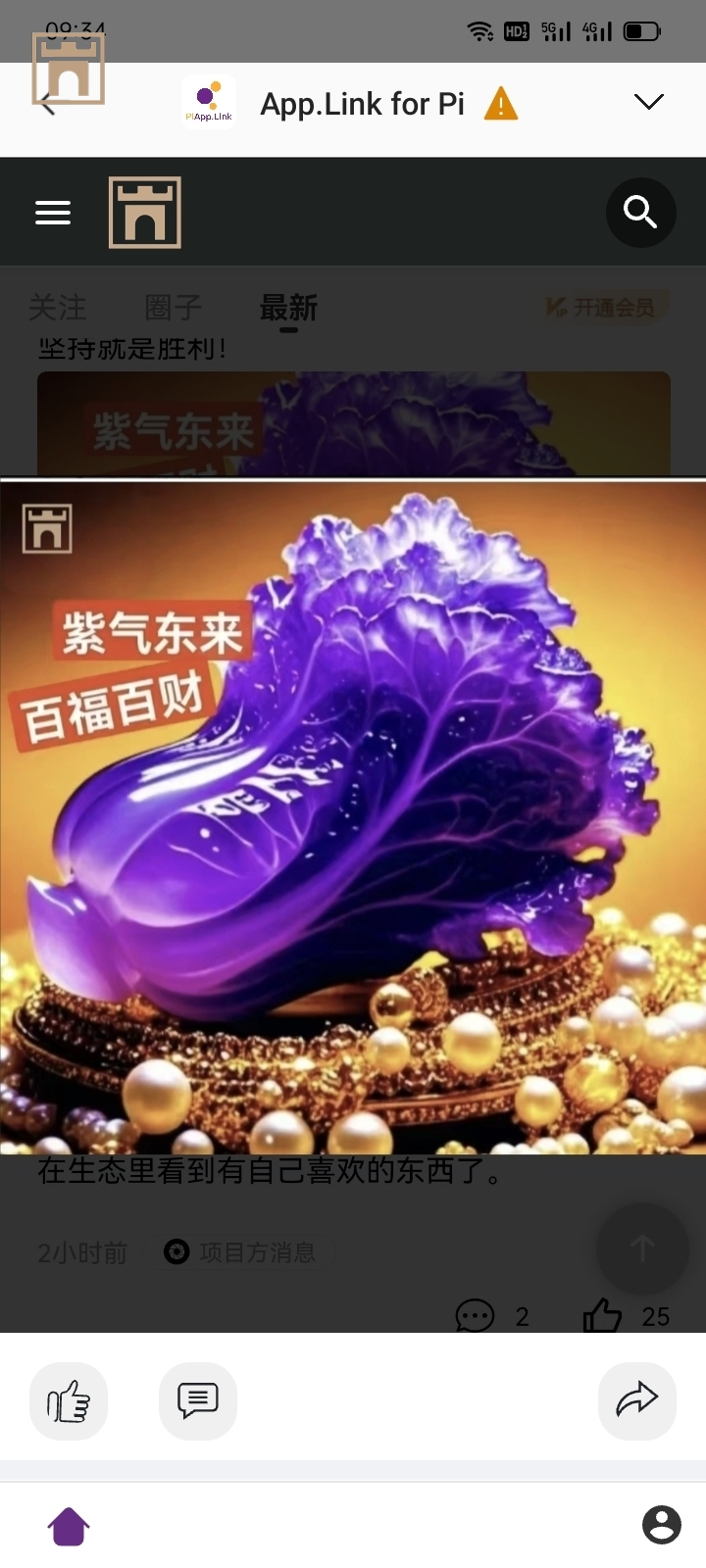Tap the scroll-to-top arrow button
The height and width of the screenshot is (1568, 706).
click(x=642, y=1249)
